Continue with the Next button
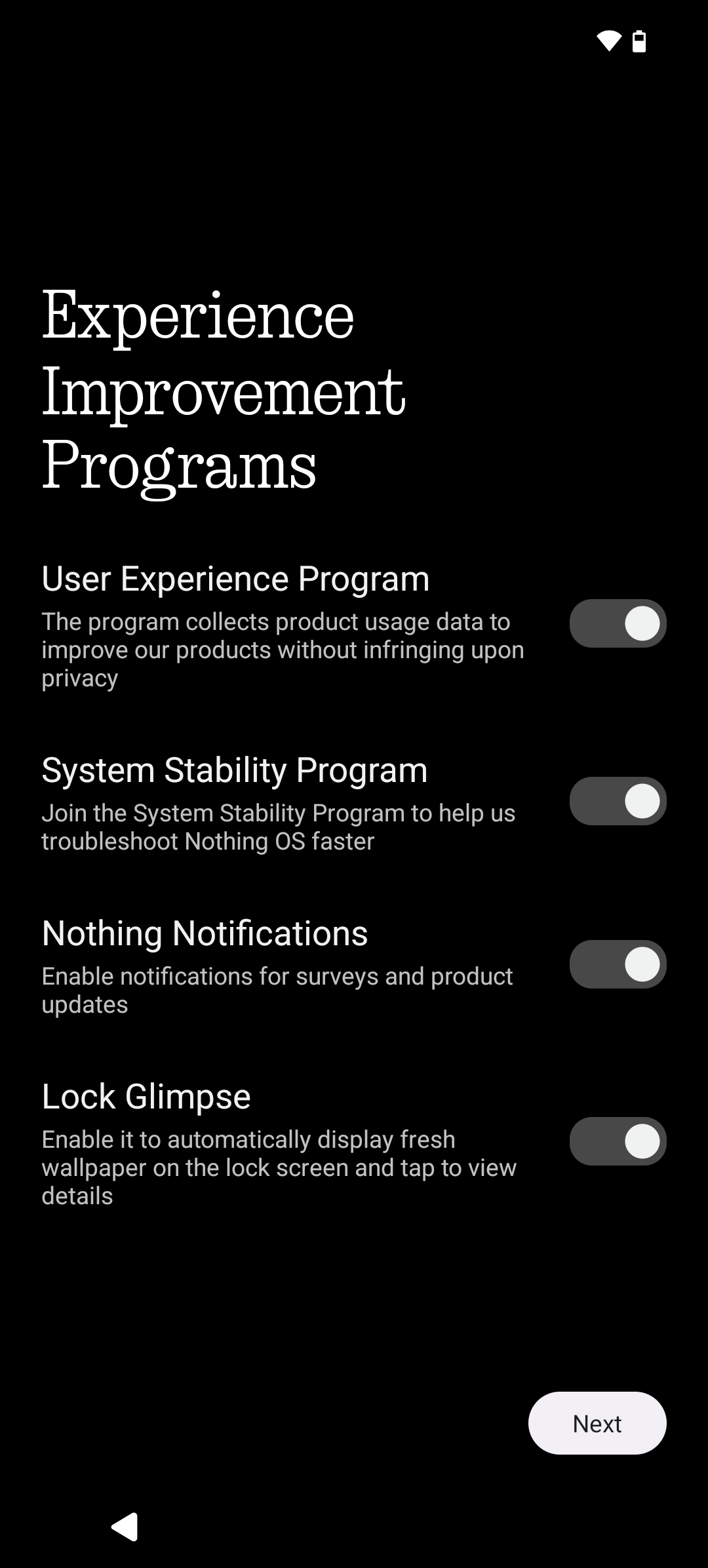 pos(597,1423)
